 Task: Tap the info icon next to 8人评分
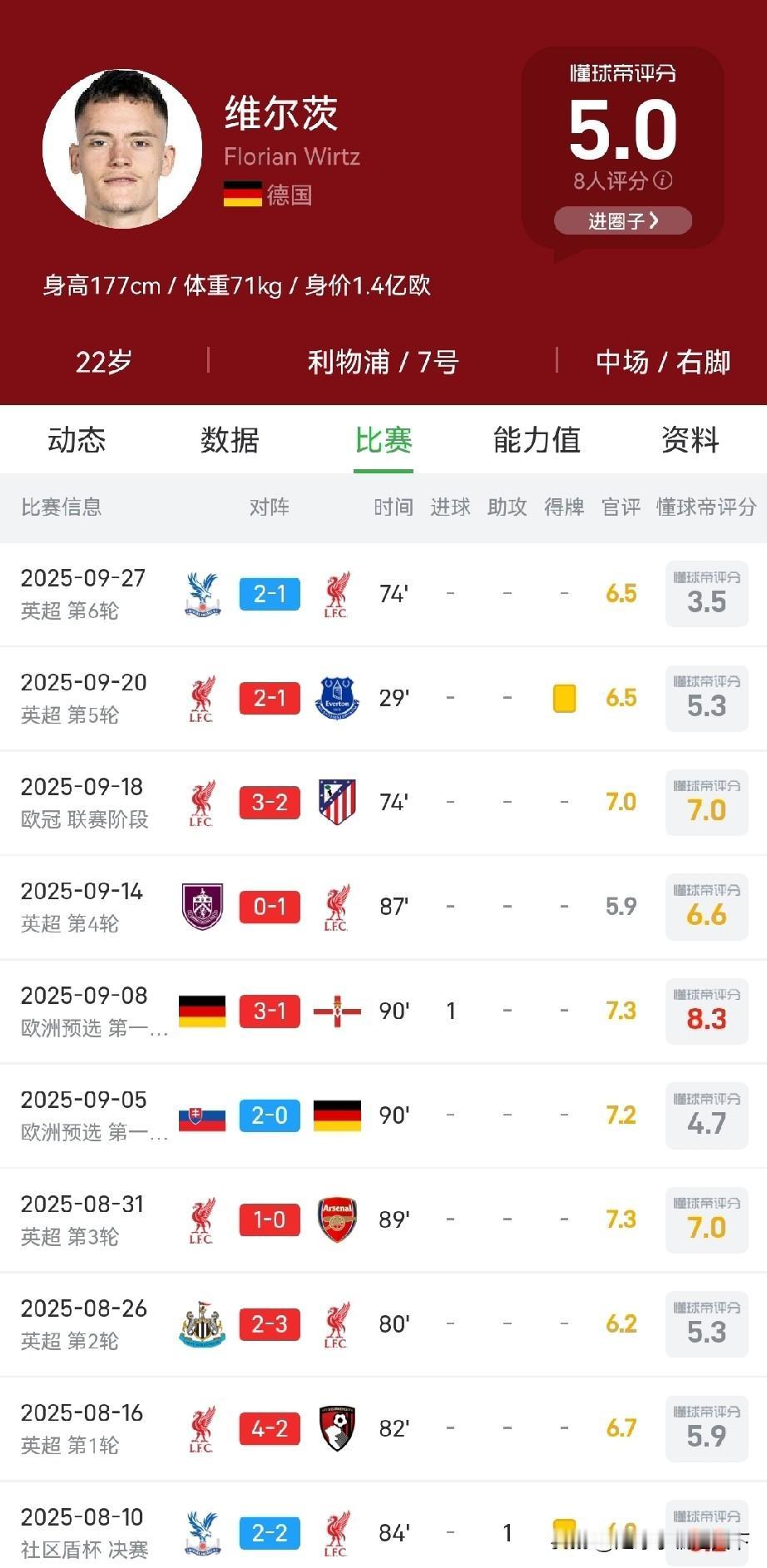[x=663, y=180]
